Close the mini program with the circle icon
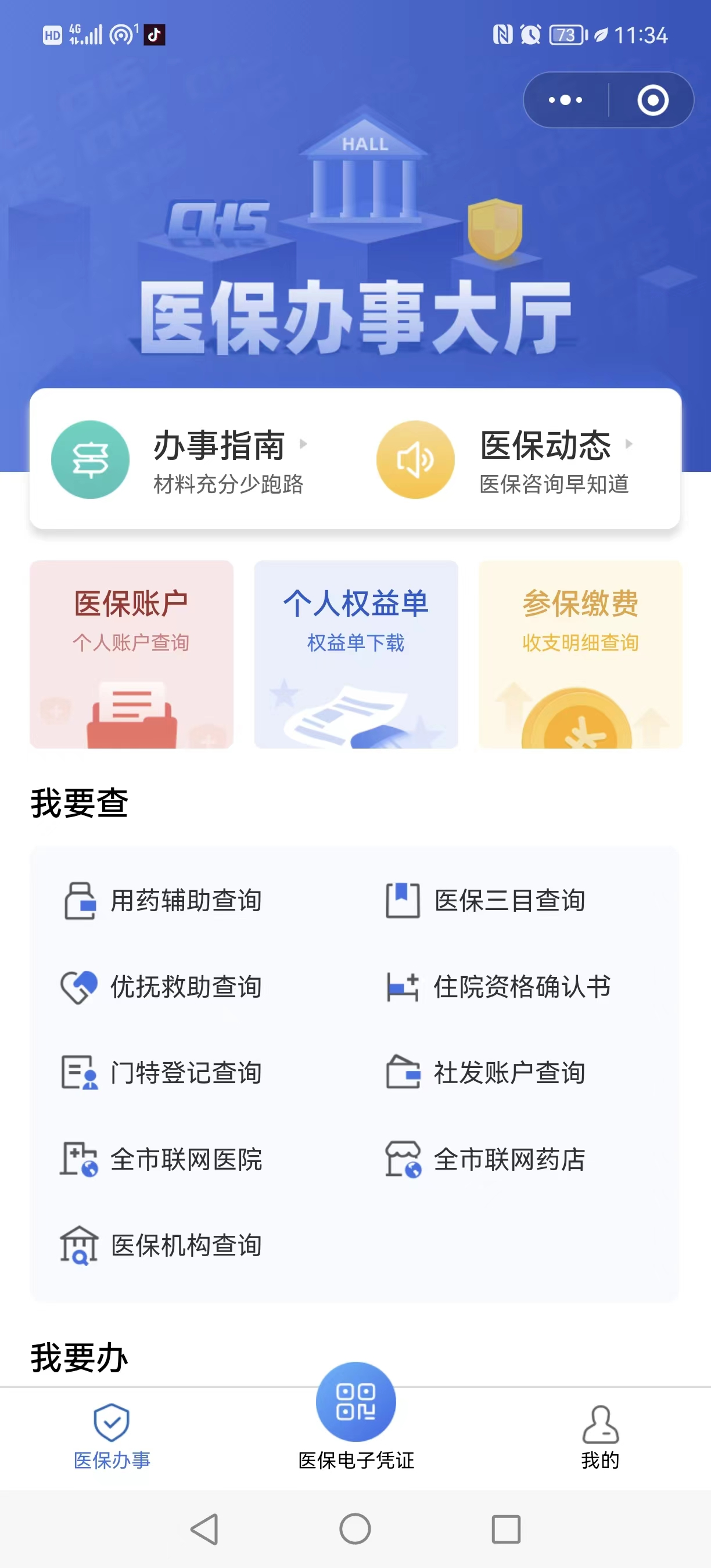Viewport: 711px width, 1568px height. (x=652, y=100)
